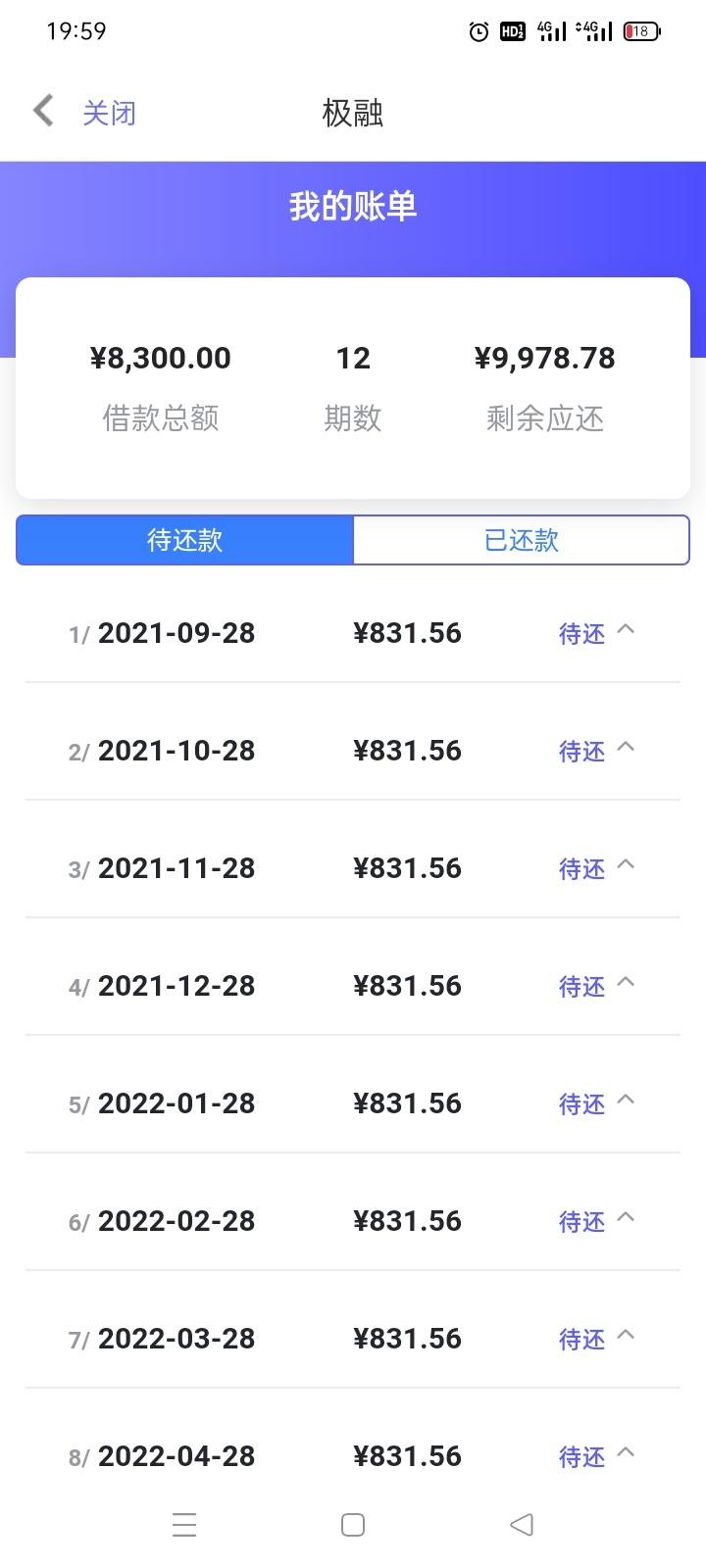Open the 2021-12-28 repayment entry

coord(353,986)
